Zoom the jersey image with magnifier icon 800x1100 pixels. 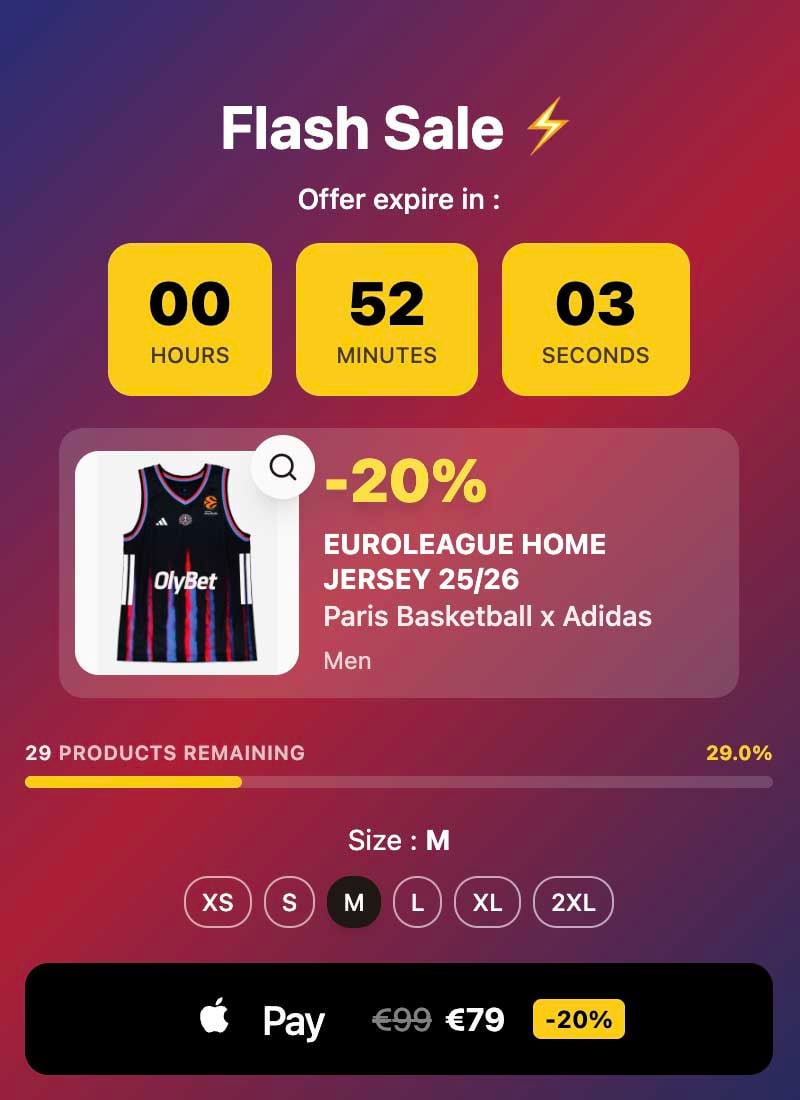[x=283, y=467]
